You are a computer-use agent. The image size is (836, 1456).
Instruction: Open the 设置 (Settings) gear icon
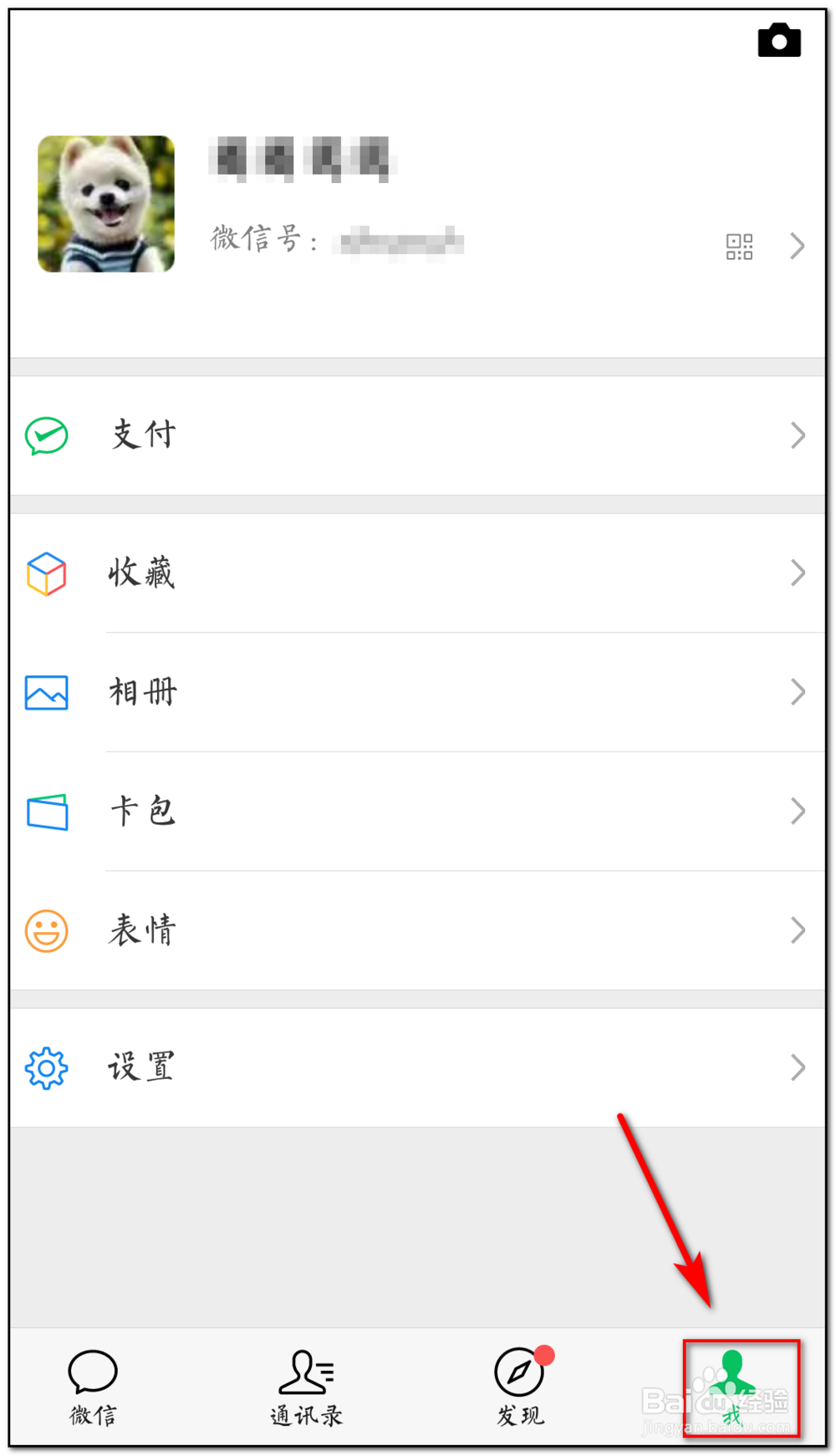pyautogui.click(x=46, y=1067)
